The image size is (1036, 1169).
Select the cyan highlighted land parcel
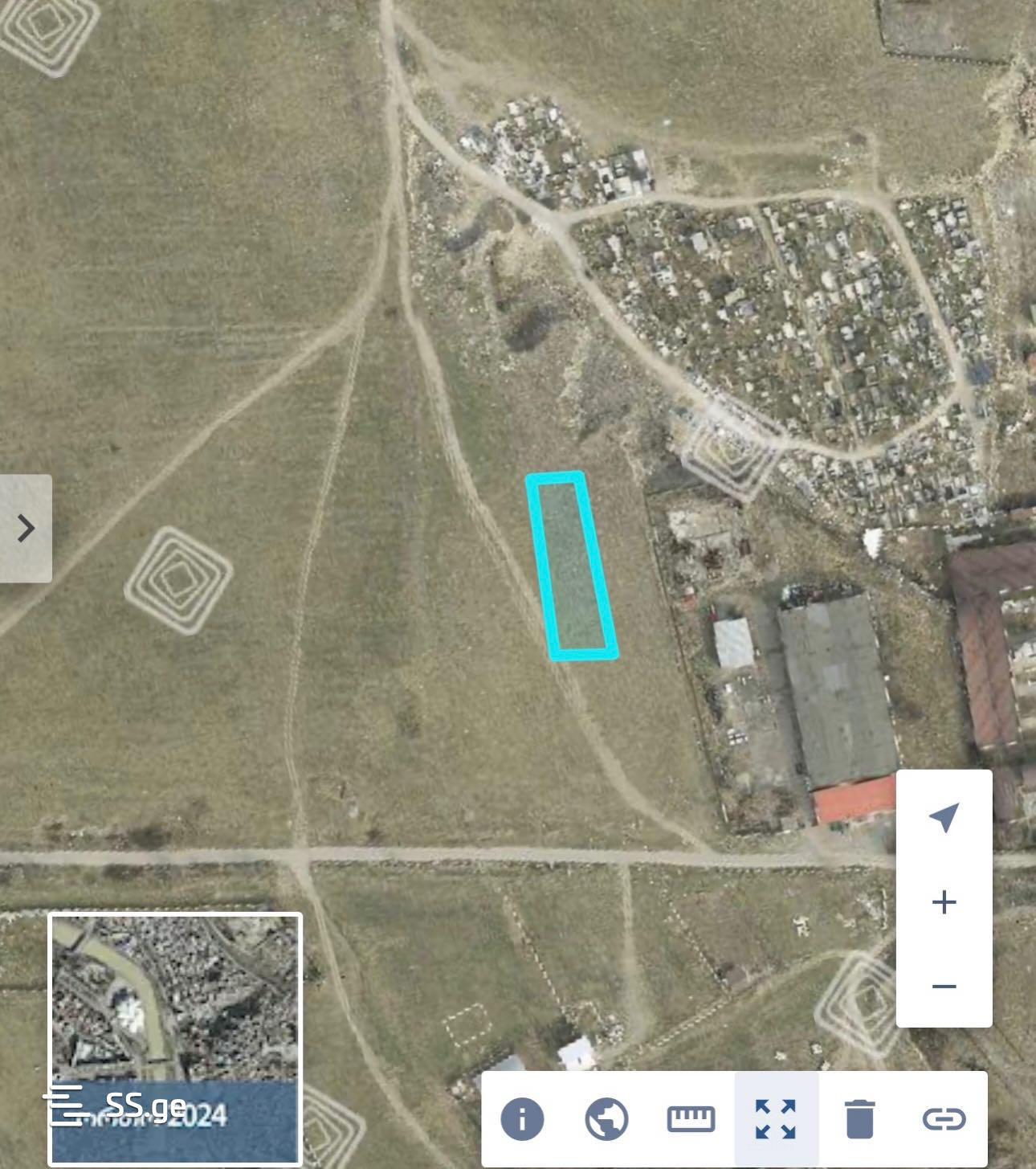(571, 566)
